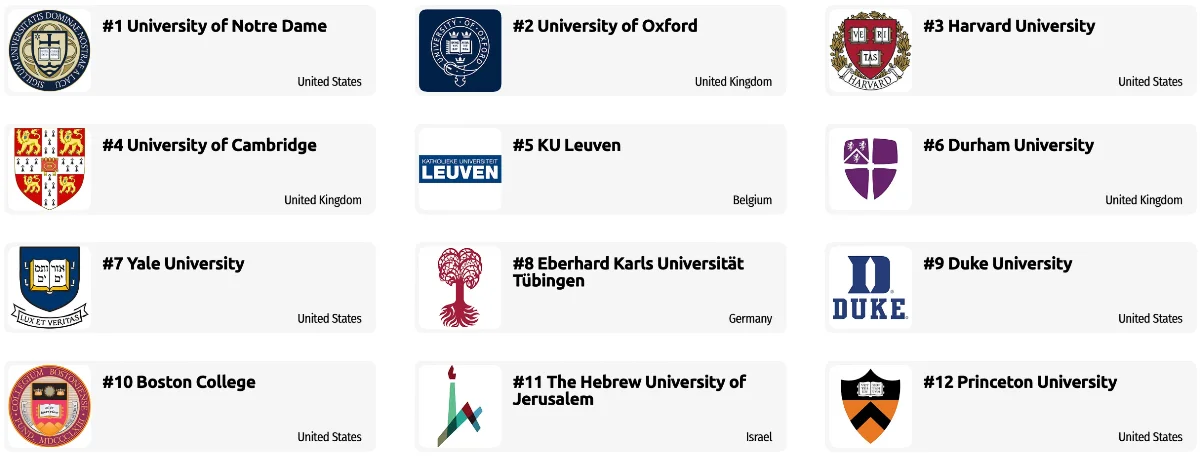This screenshot has height=459, width=1200.
Task: Select the Harvard University card
Action: pos(1008,27)
